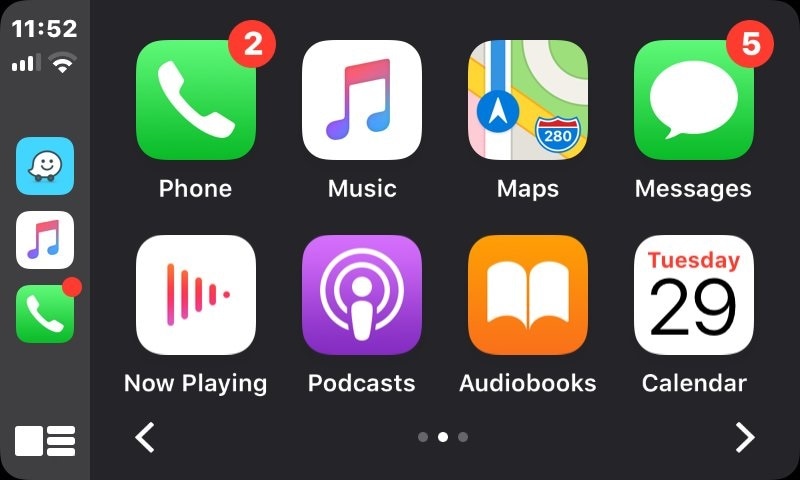
Task: Open the Calendar app
Action: pyautogui.click(x=694, y=295)
